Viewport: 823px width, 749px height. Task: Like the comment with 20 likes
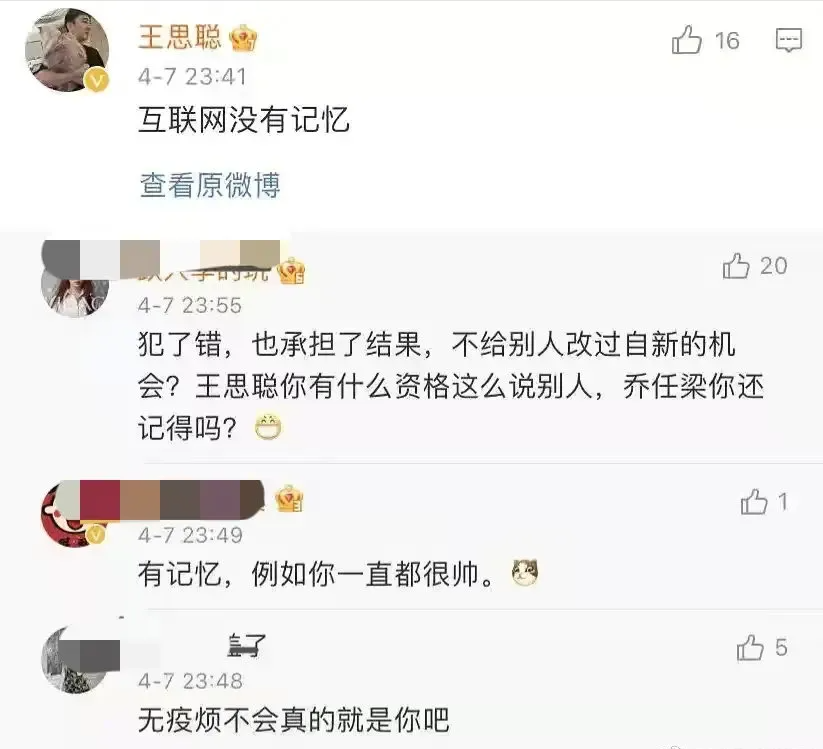pos(736,266)
